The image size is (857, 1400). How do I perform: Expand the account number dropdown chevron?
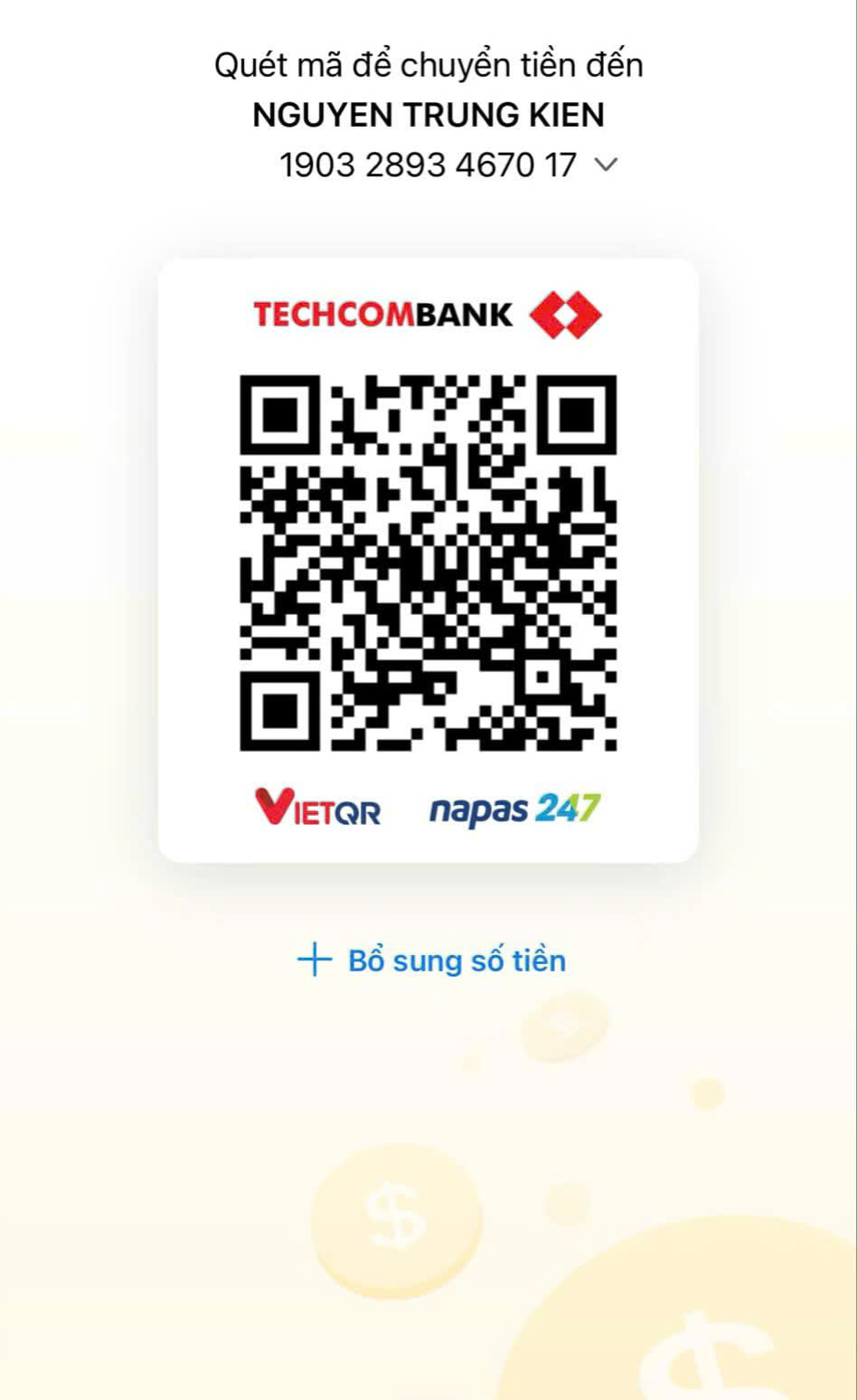pyautogui.click(x=606, y=165)
